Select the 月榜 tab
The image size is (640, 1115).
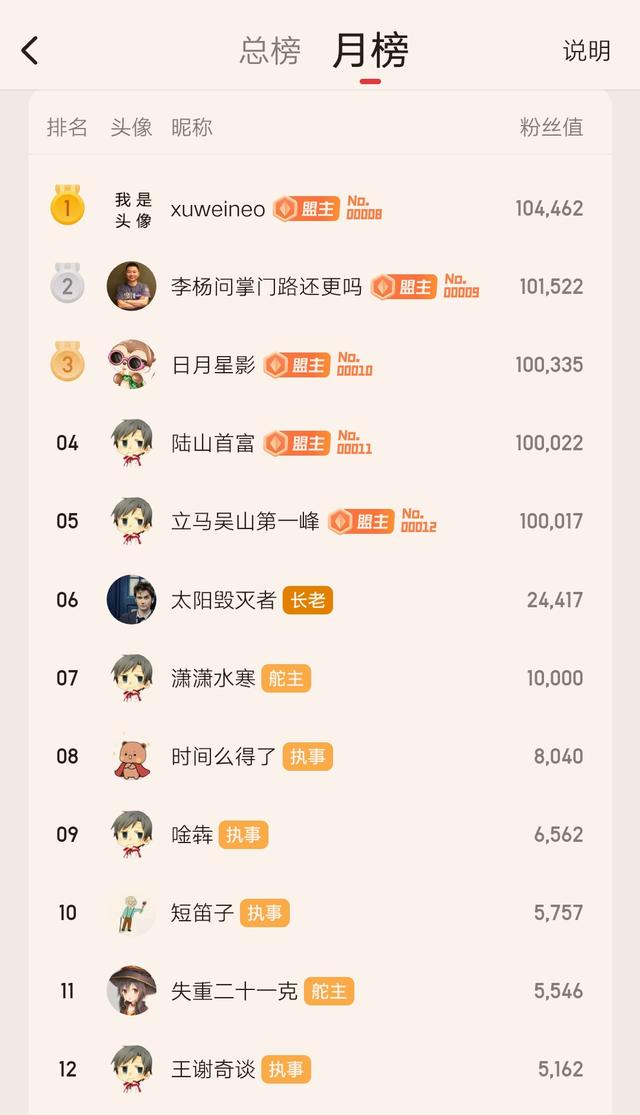tap(370, 51)
